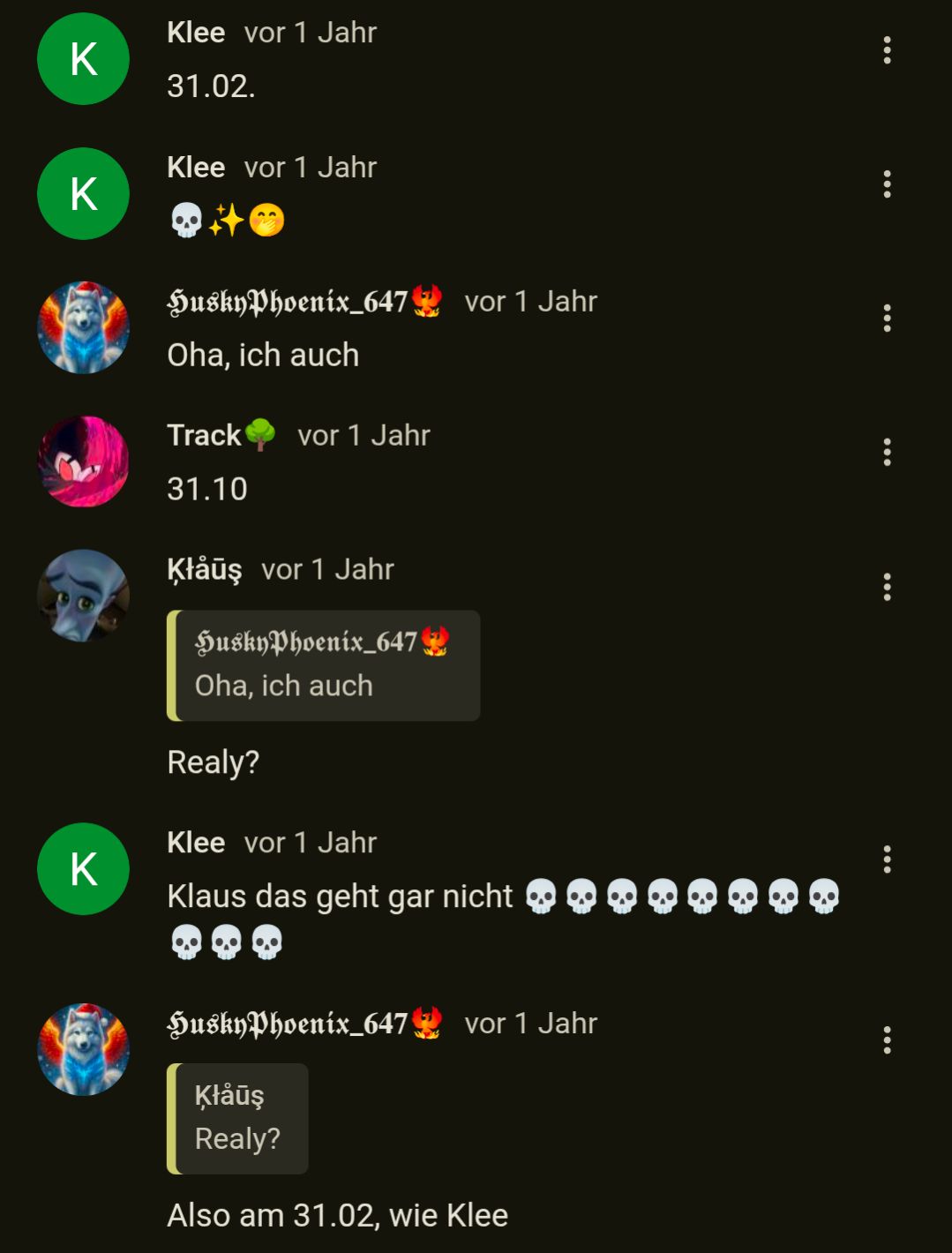
Task: Open options on 'Also am 31.02, wie Klee'
Action: click(887, 1040)
